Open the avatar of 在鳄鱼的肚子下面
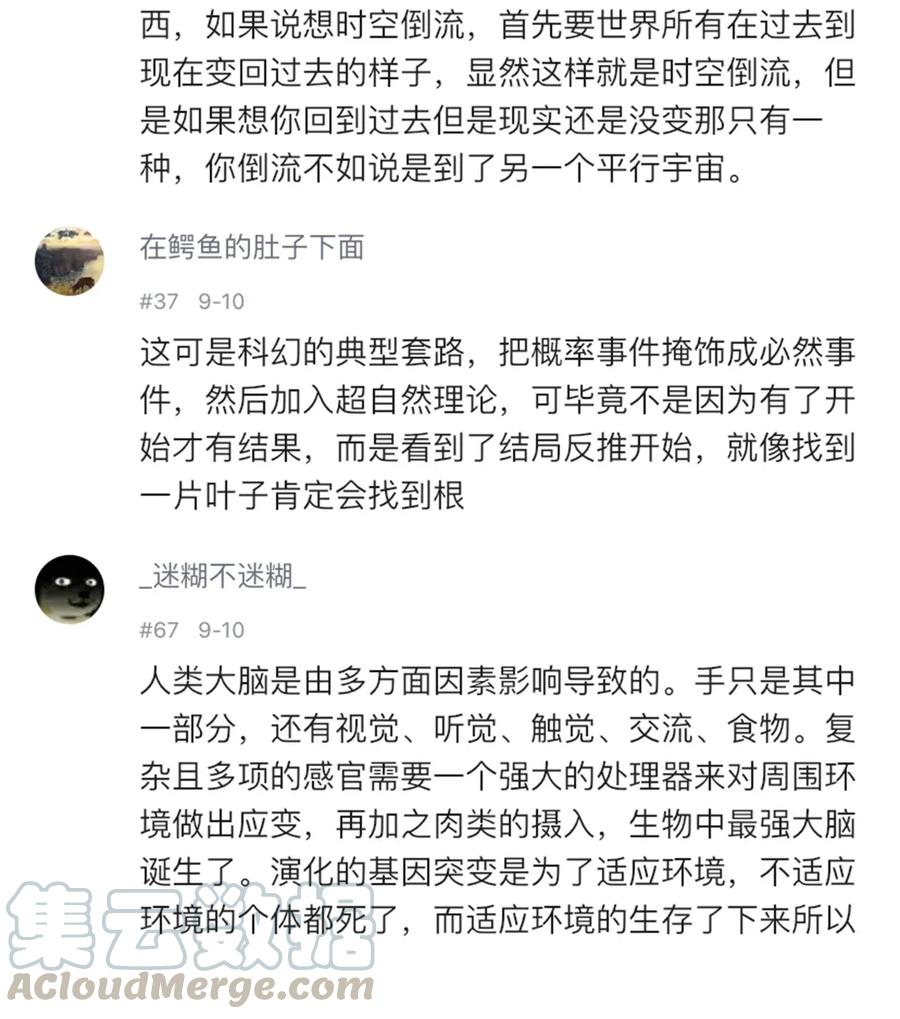The height and width of the screenshot is (1019, 900). 69,261
